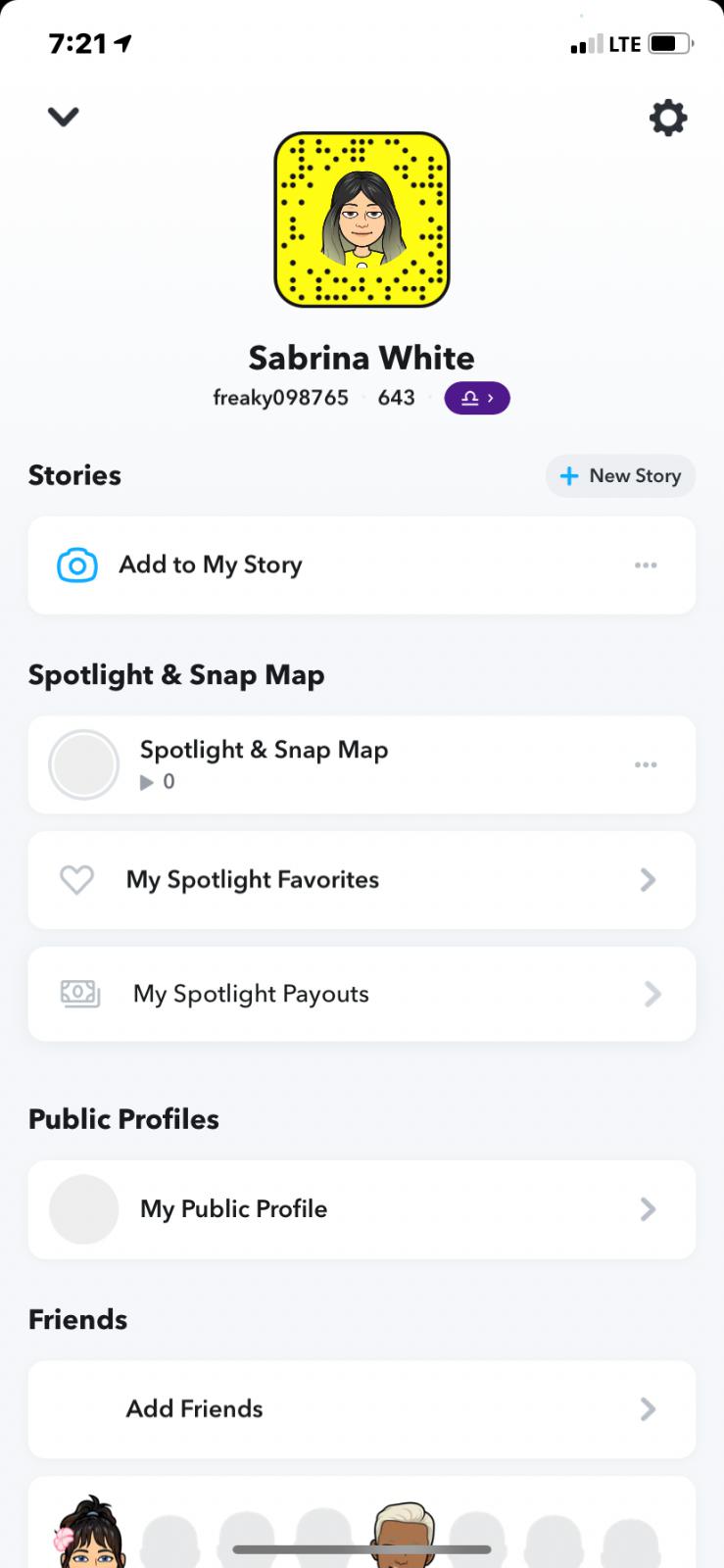The width and height of the screenshot is (724, 1568).
Task: Open My Spotlight Payouts
Action: coord(361,994)
